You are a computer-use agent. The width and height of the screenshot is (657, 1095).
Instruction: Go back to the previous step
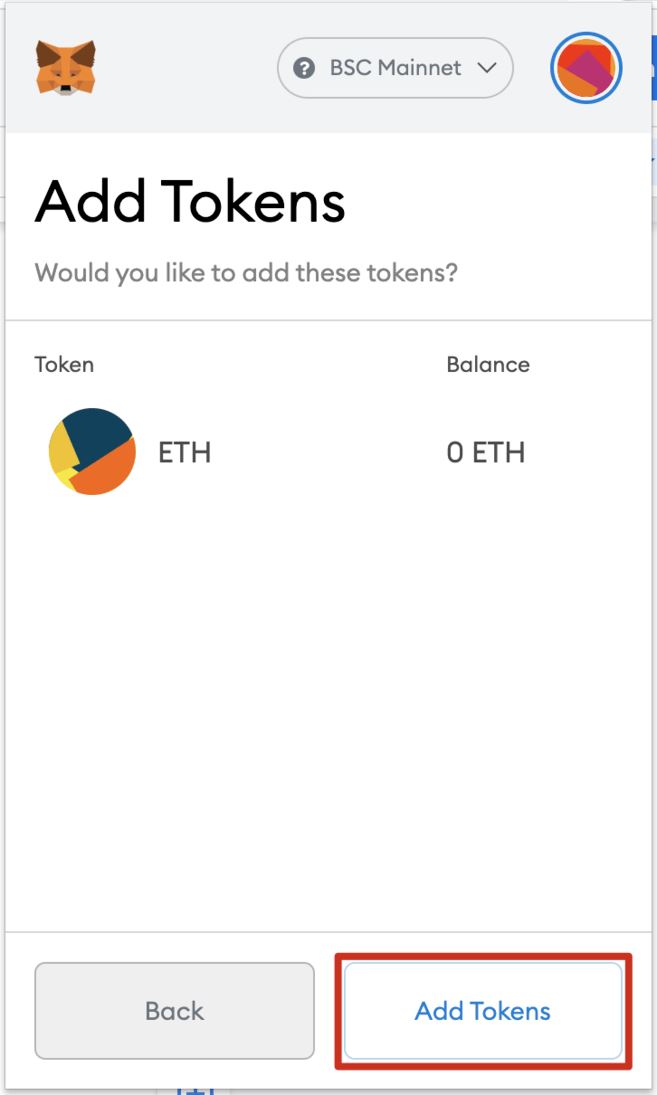pos(174,1010)
